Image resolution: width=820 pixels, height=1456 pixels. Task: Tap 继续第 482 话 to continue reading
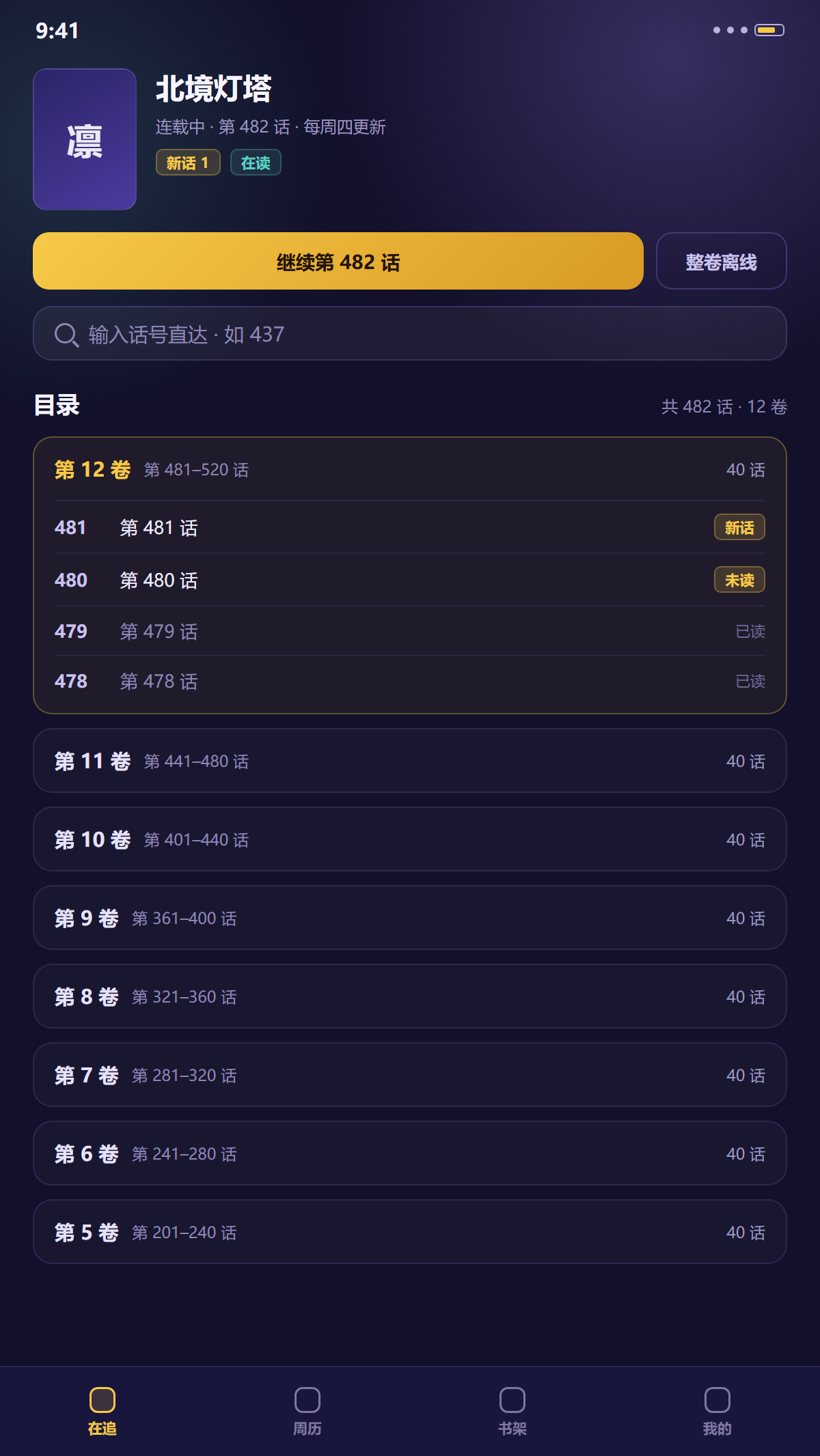click(338, 261)
